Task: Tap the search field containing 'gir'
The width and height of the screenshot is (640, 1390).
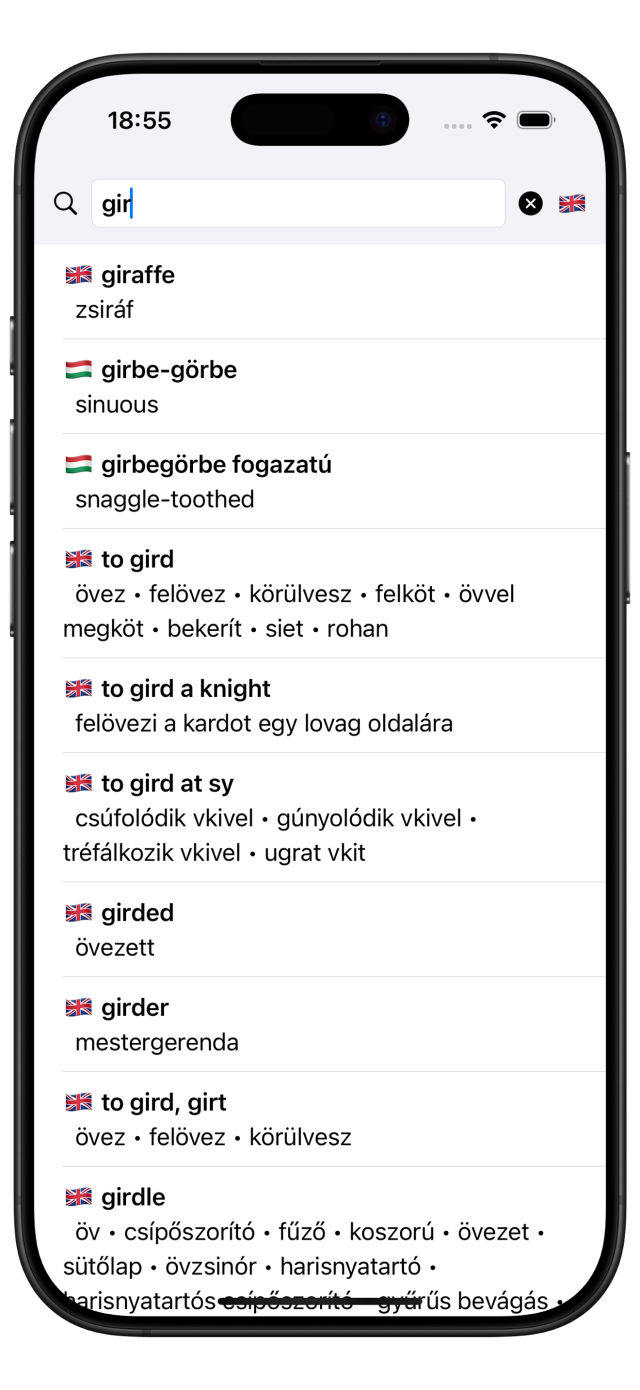Action: [x=298, y=204]
